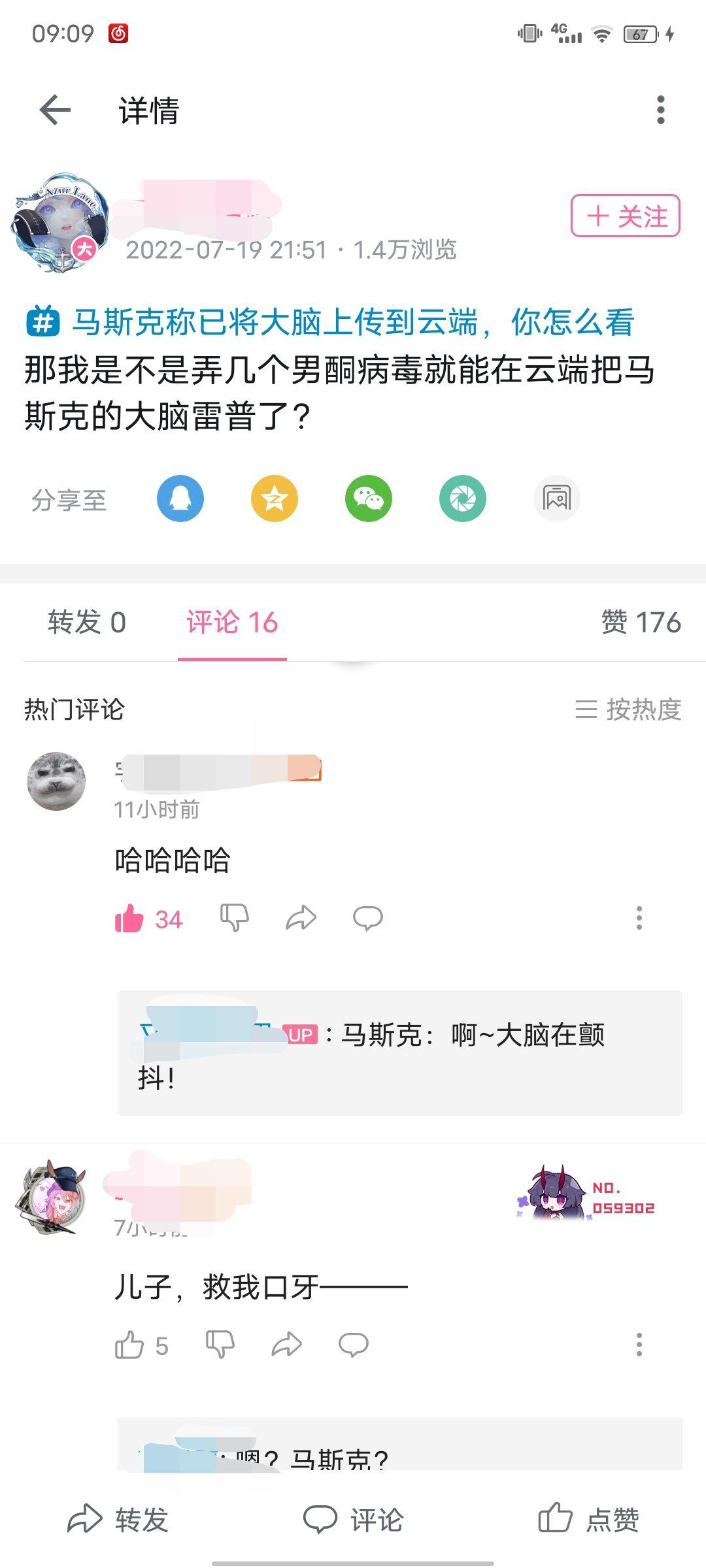706x1568 pixels.
Task: Tap 评论 in the bottom bar
Action: [x=353, y=1520]
